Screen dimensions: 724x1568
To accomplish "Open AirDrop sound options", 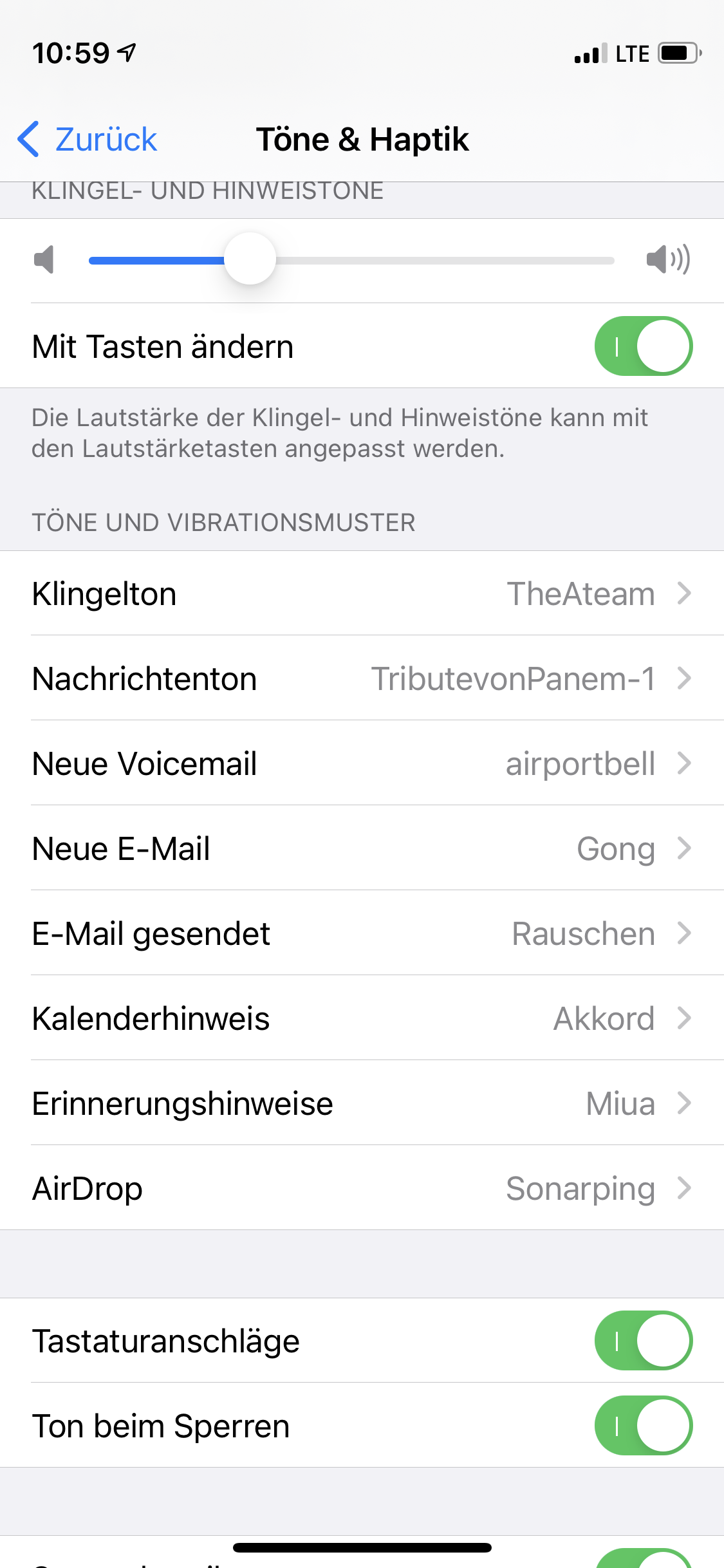I will 362,1188.
